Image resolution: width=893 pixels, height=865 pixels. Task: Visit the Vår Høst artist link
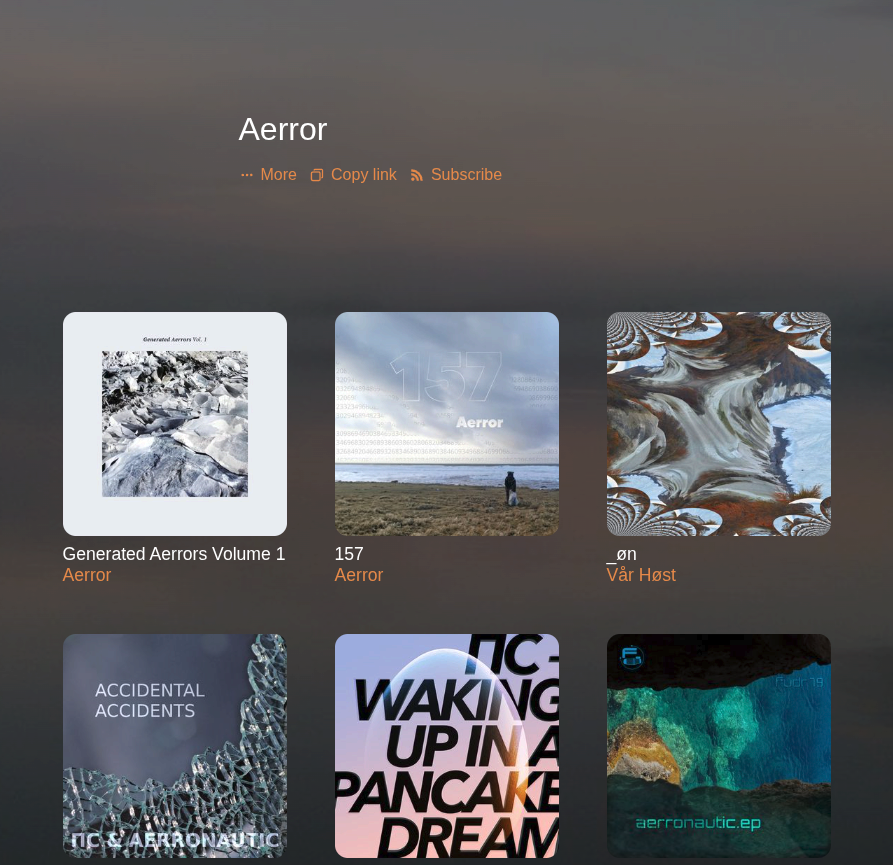click(x=641, y=575)
